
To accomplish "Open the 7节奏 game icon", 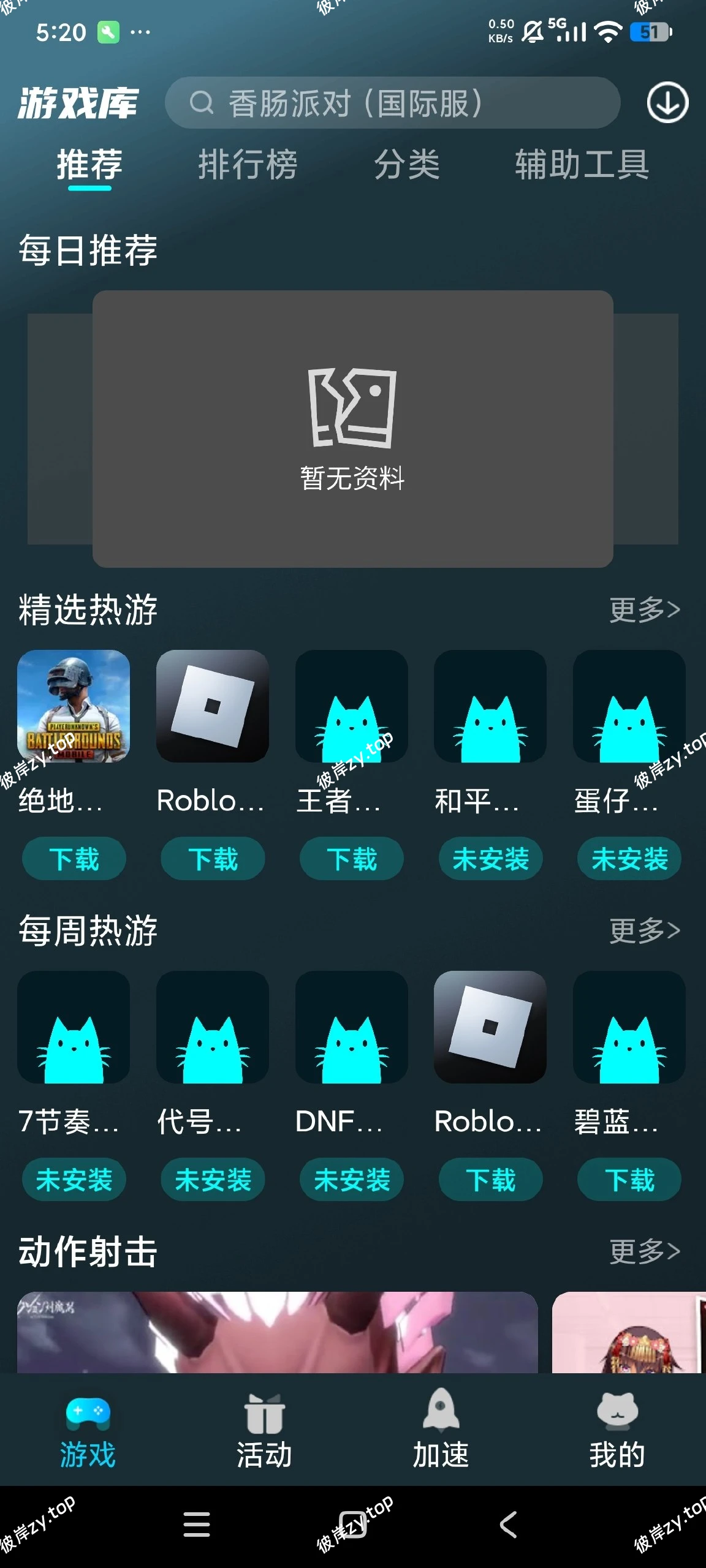I will point(74,1027).
